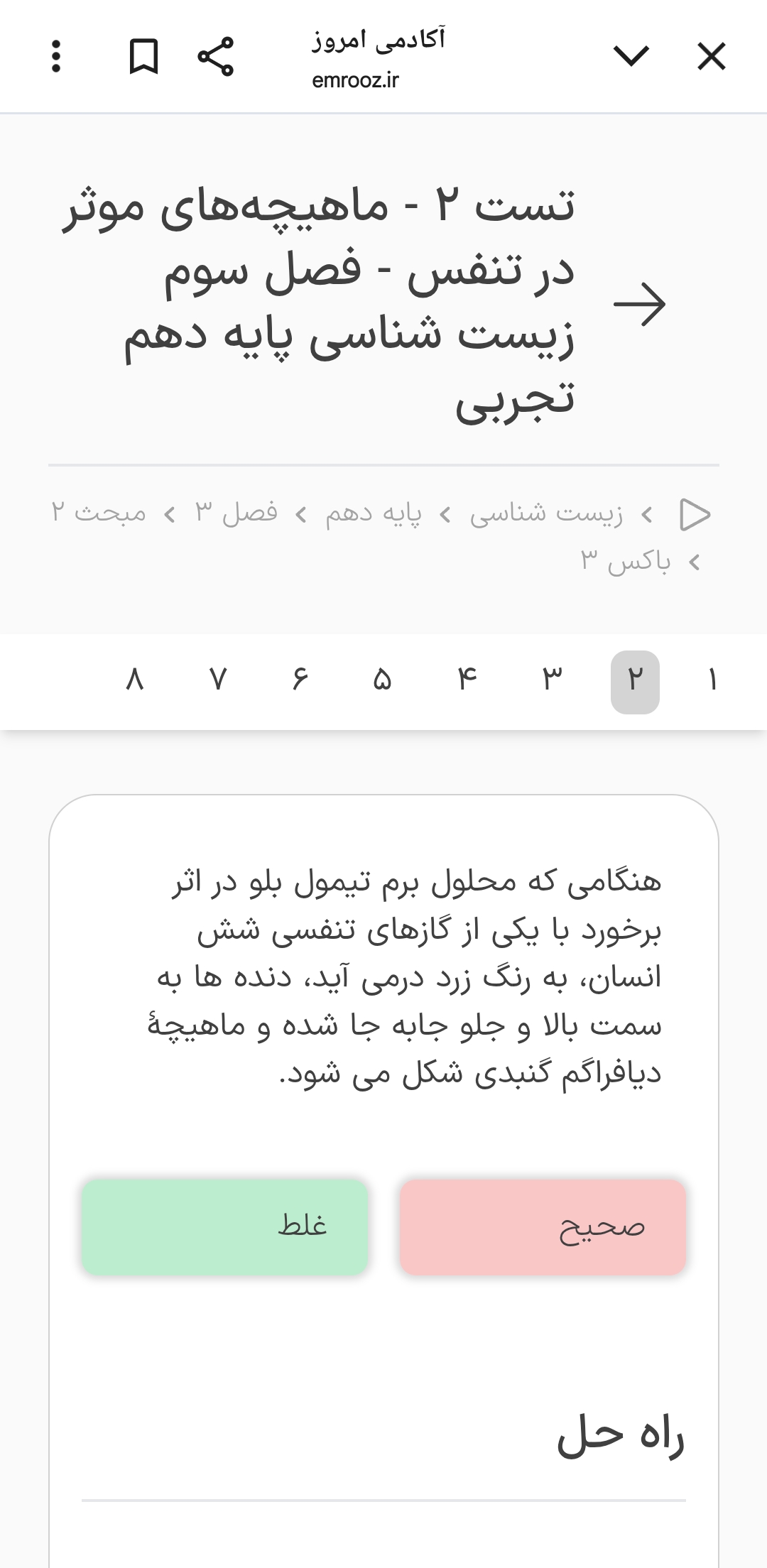Choose the غلط answer button

point(225,1227)
